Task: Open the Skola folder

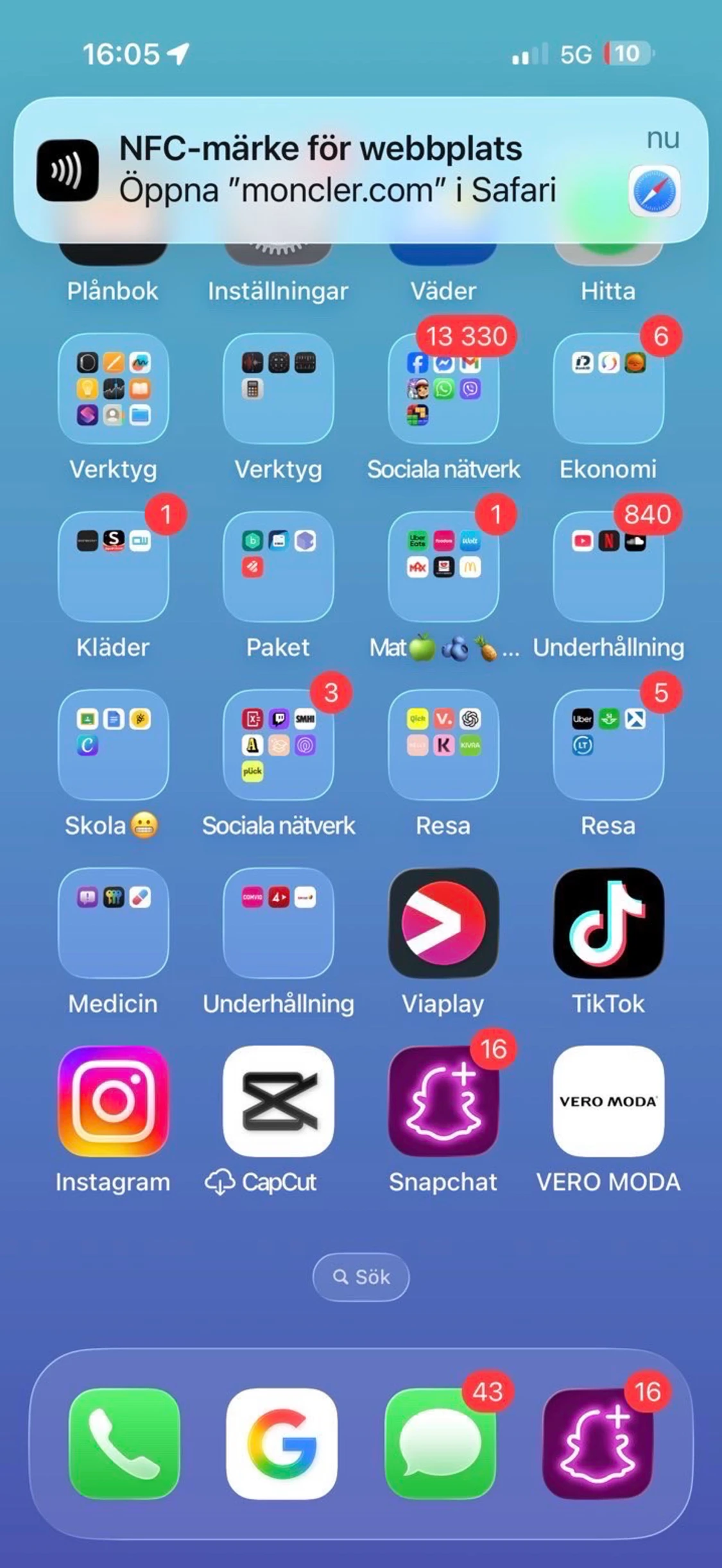Action: pos(113,745)
